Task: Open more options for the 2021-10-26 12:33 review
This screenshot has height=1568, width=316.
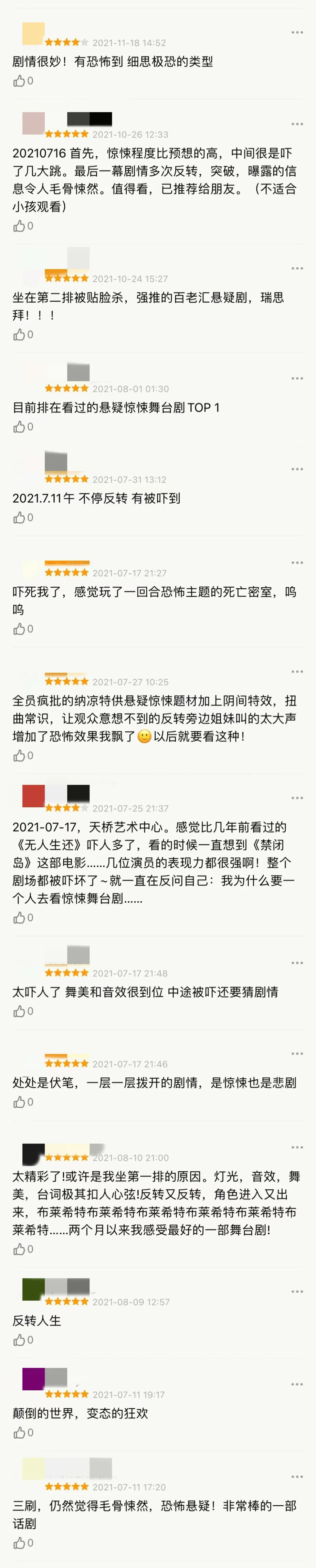Action: (297, 124)
